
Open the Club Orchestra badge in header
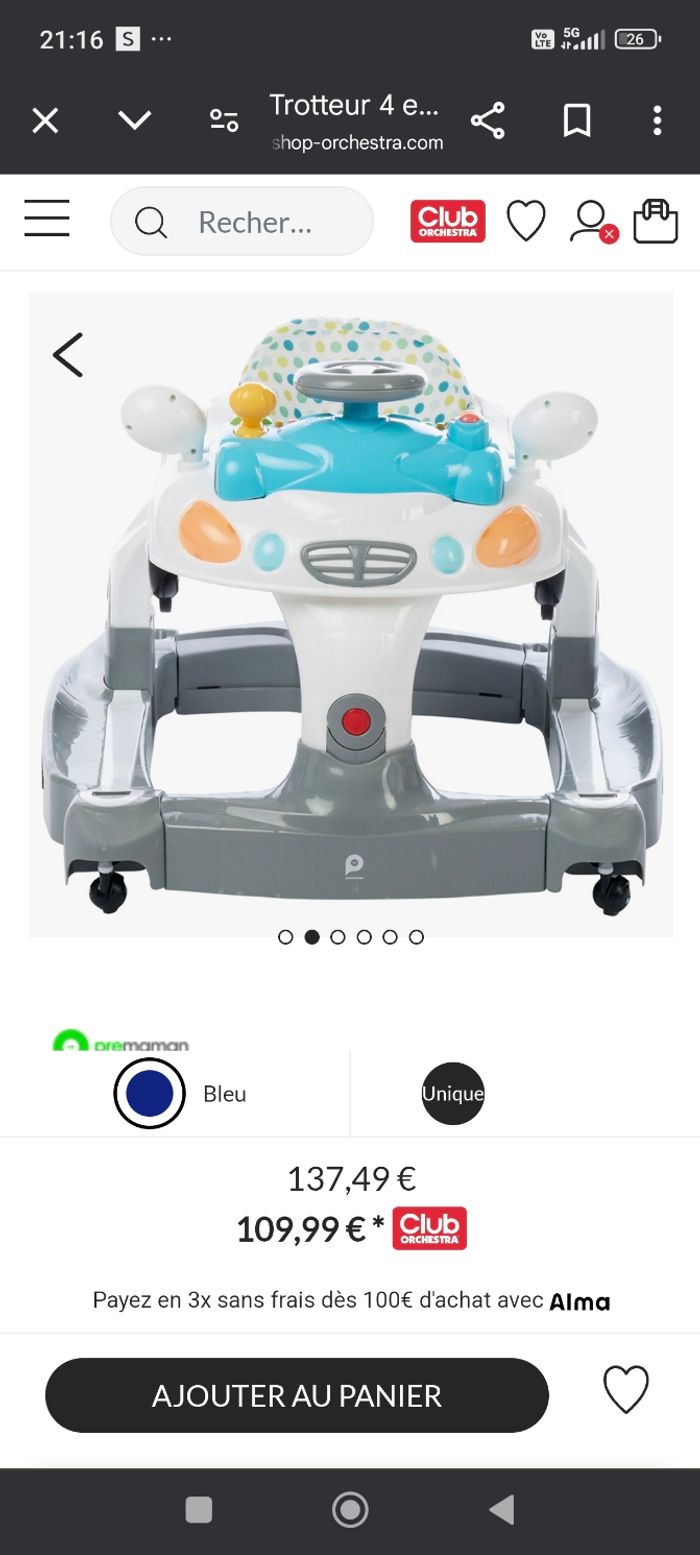tap(447, 221)
